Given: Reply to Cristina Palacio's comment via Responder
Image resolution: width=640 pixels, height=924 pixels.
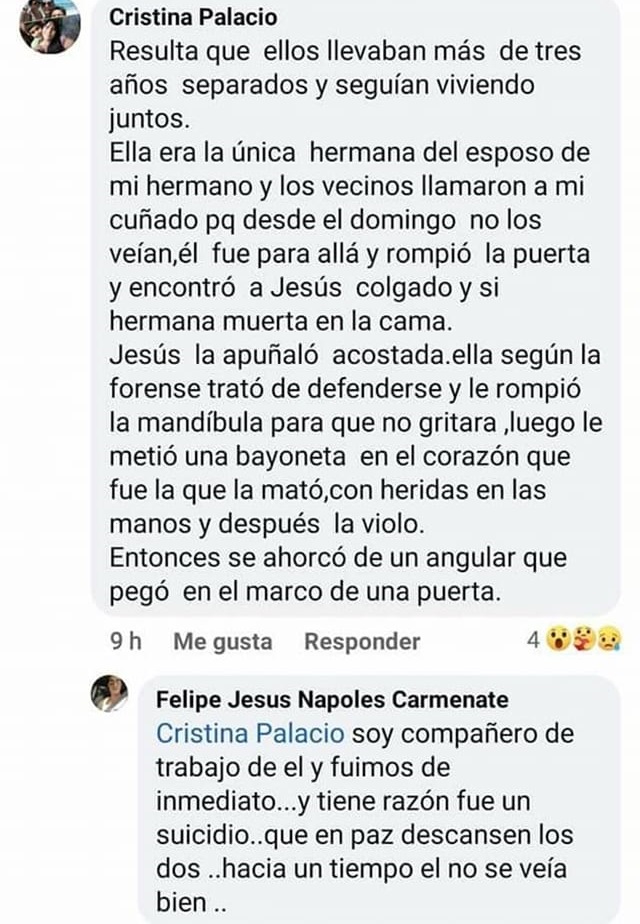Looking at the screenshot, I should click(362, 642).
